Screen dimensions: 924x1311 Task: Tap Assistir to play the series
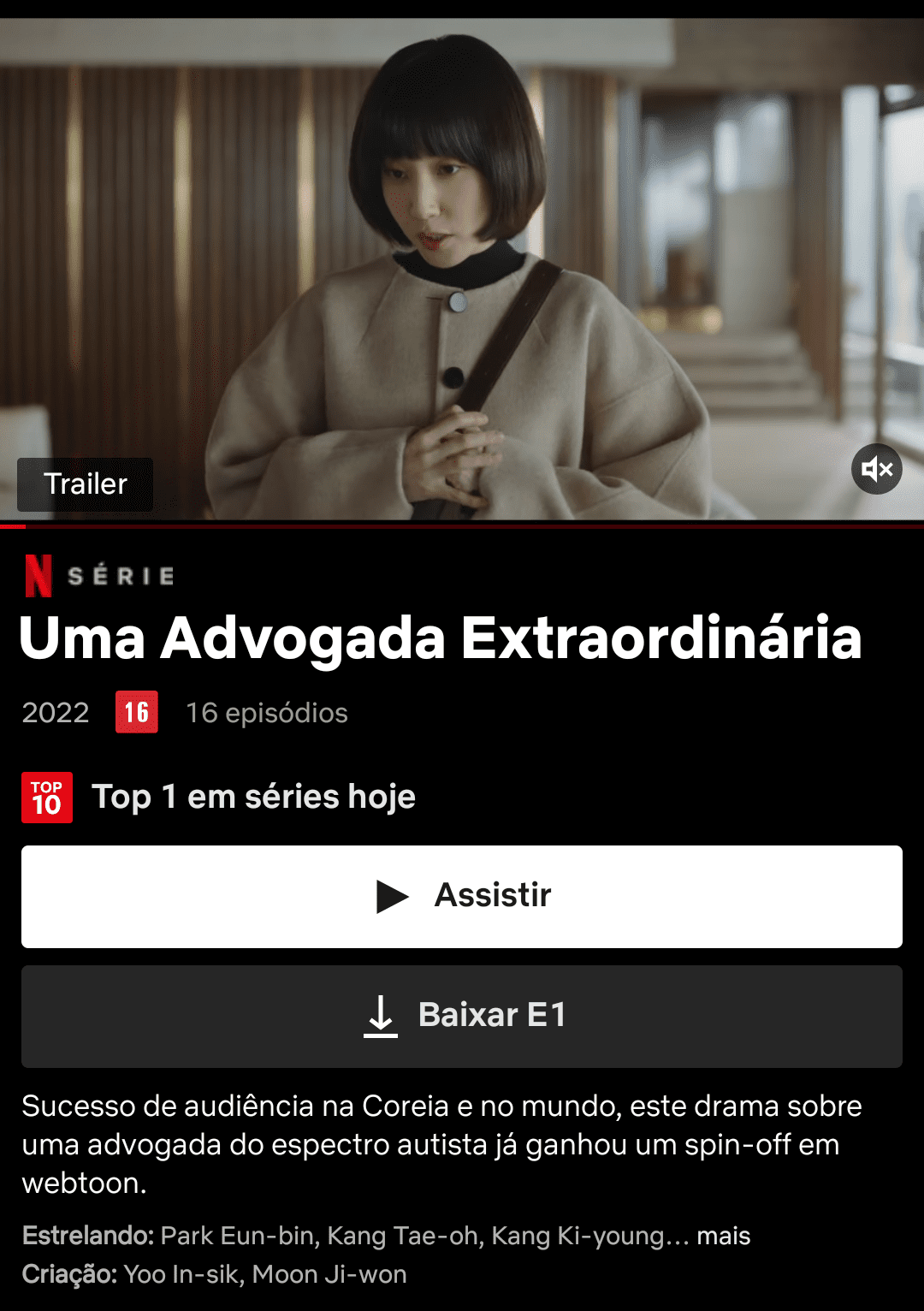click(462, 896)
